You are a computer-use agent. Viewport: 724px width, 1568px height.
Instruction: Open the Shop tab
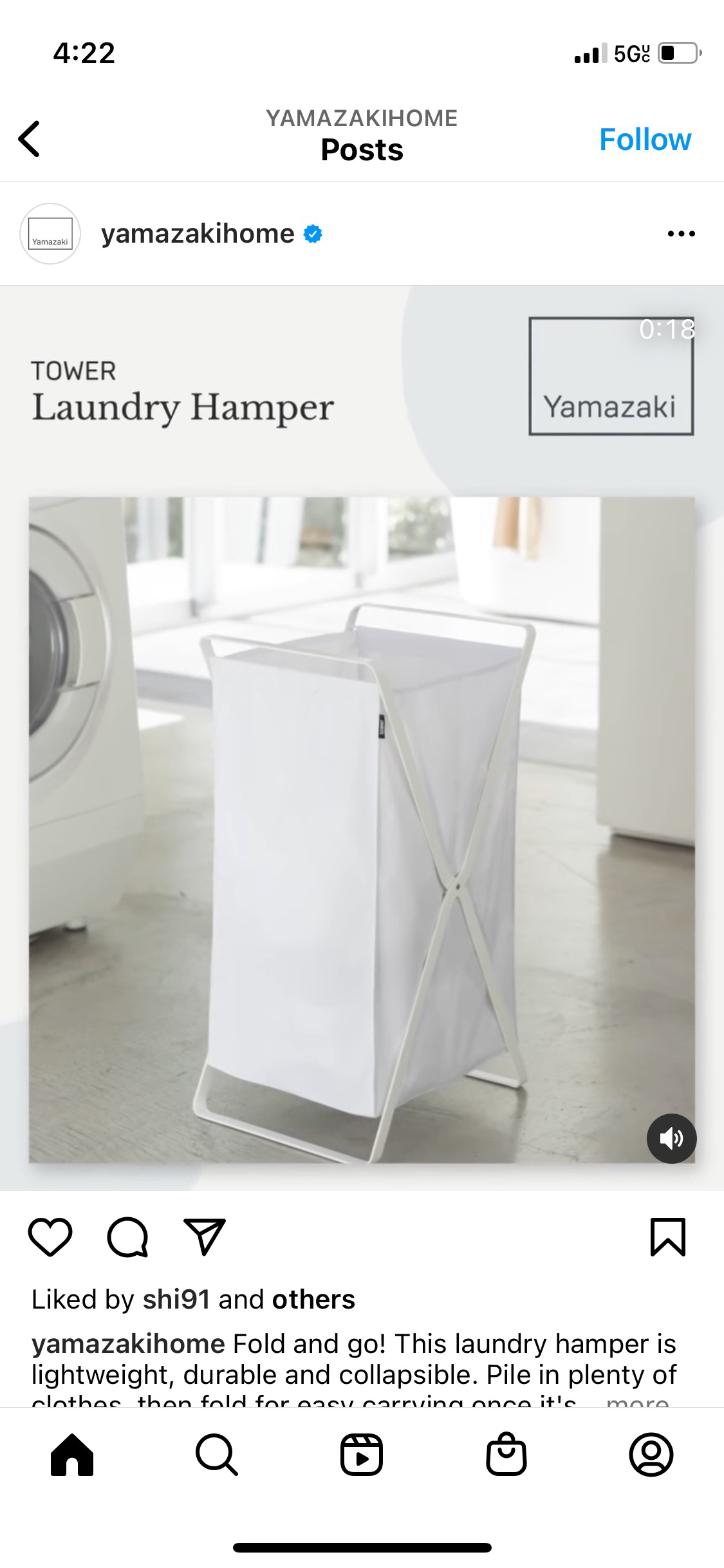tap(506, 1455)
